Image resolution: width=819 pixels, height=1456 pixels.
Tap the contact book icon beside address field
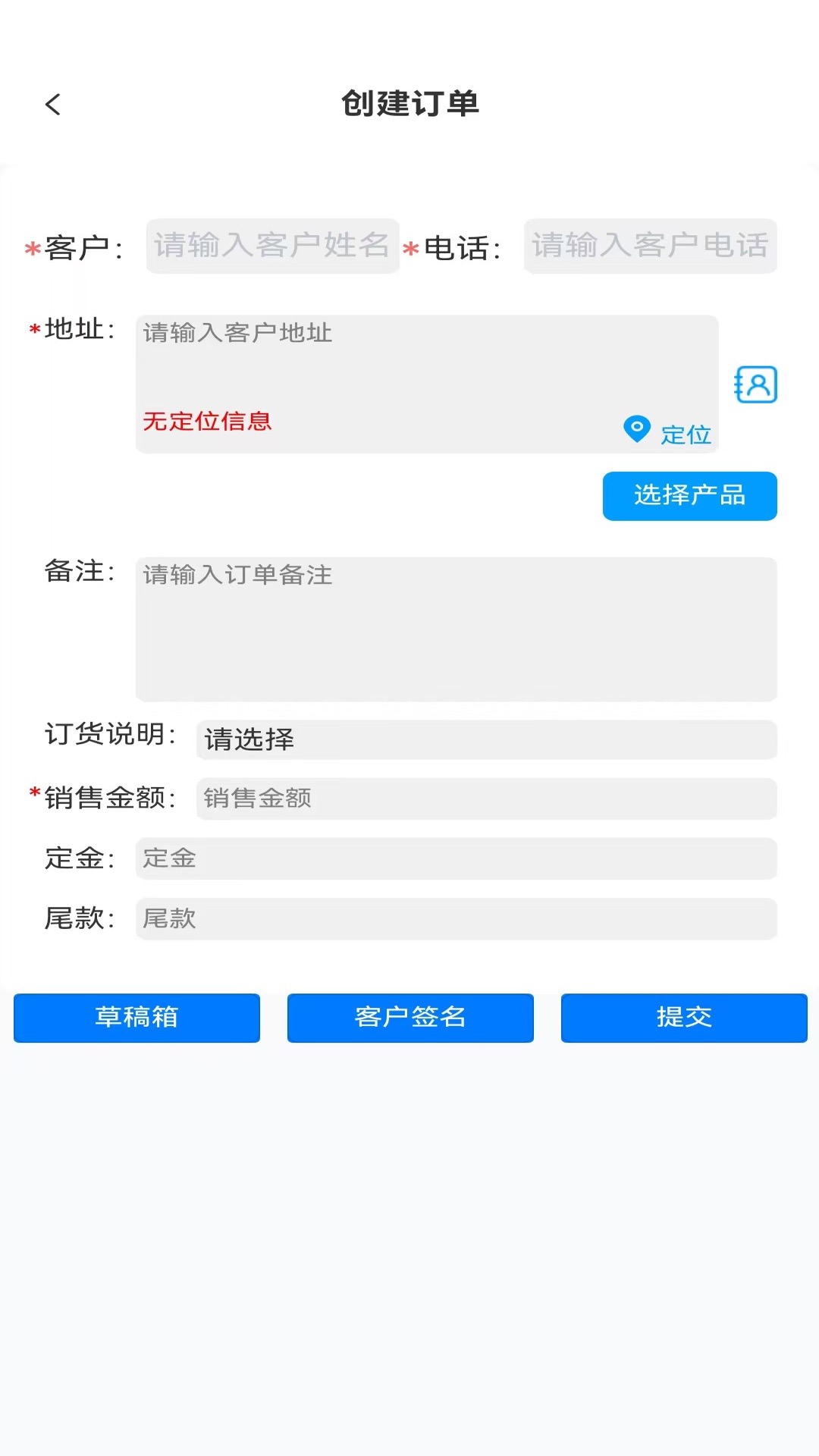point(756,385)
